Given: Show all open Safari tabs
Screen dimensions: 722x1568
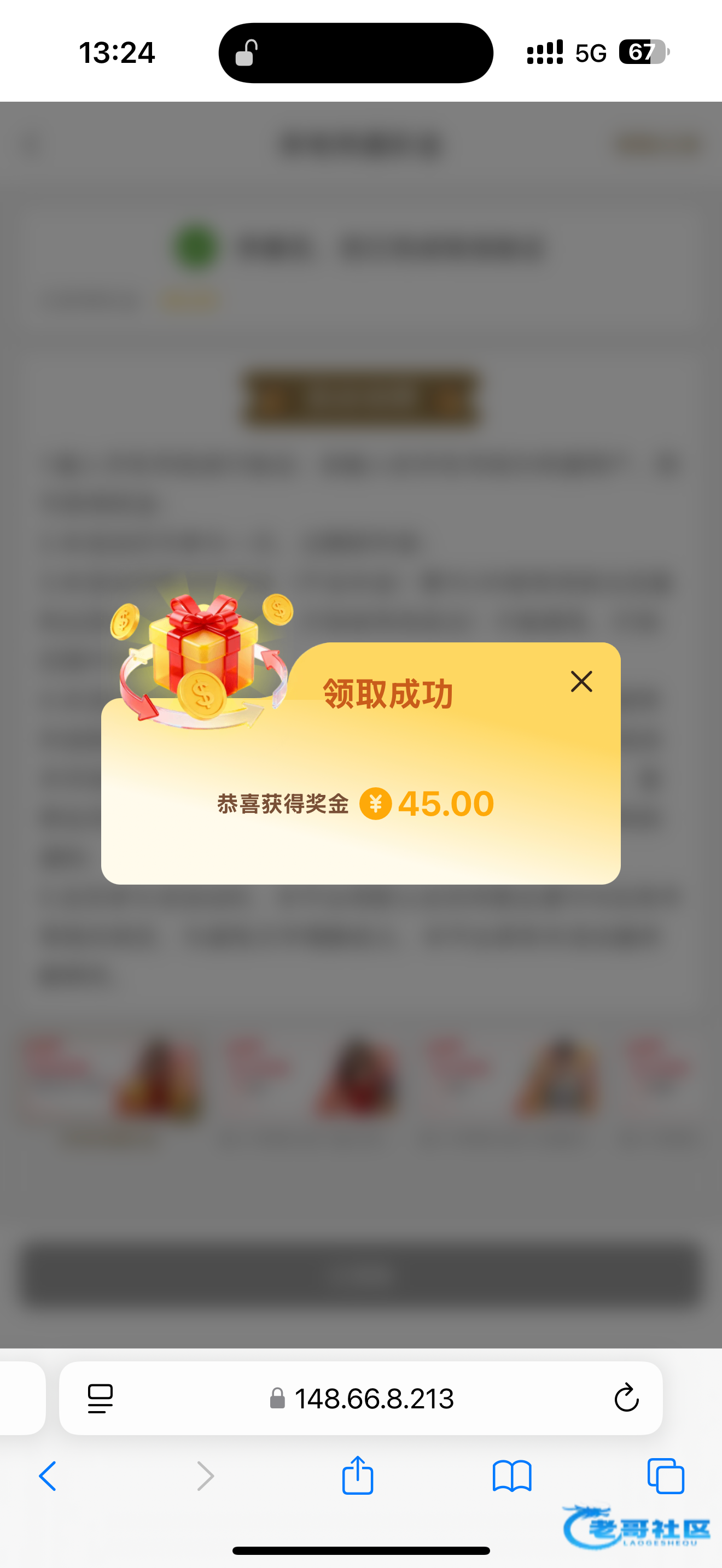Looking at the screenshot, I should (x=665, y=1476).
